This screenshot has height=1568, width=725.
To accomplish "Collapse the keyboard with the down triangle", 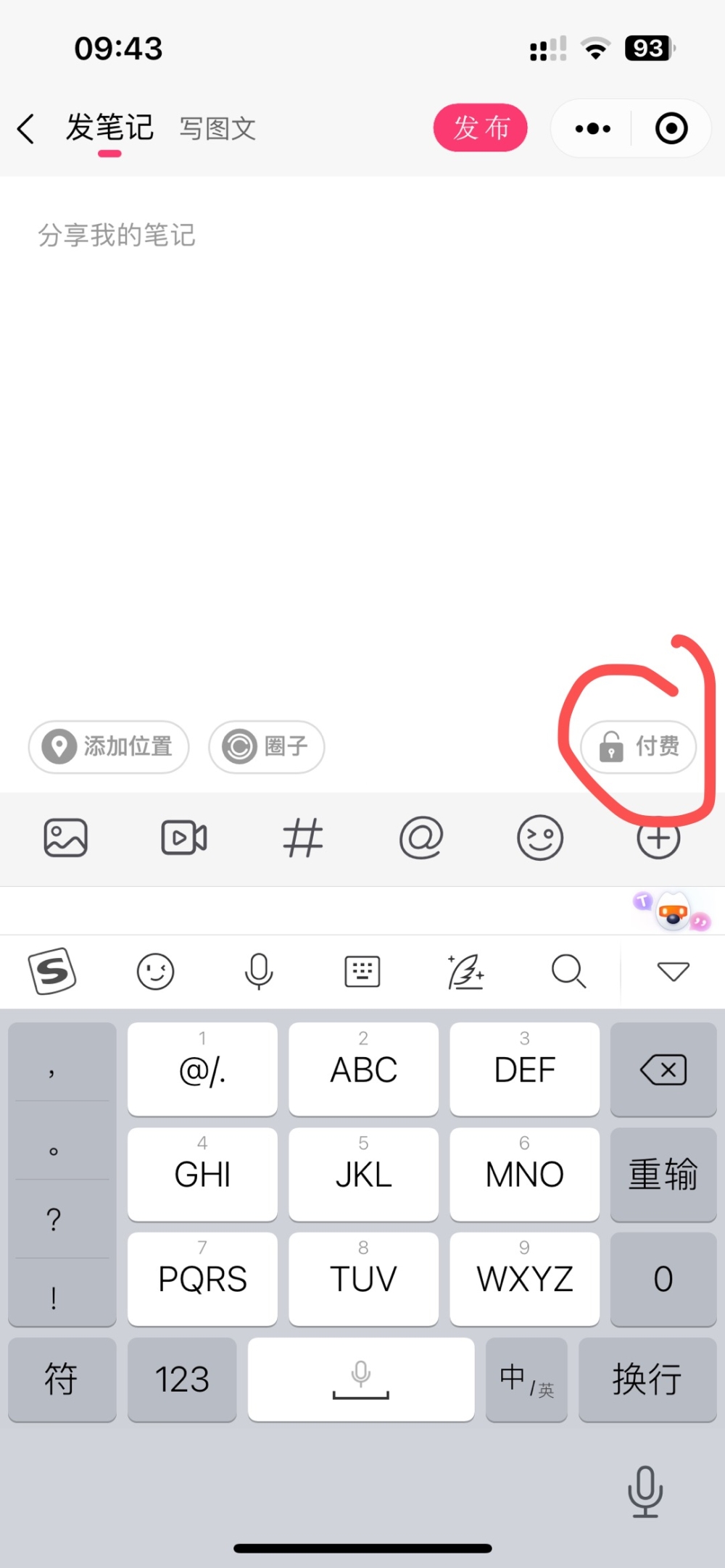I will coord(673,971).
